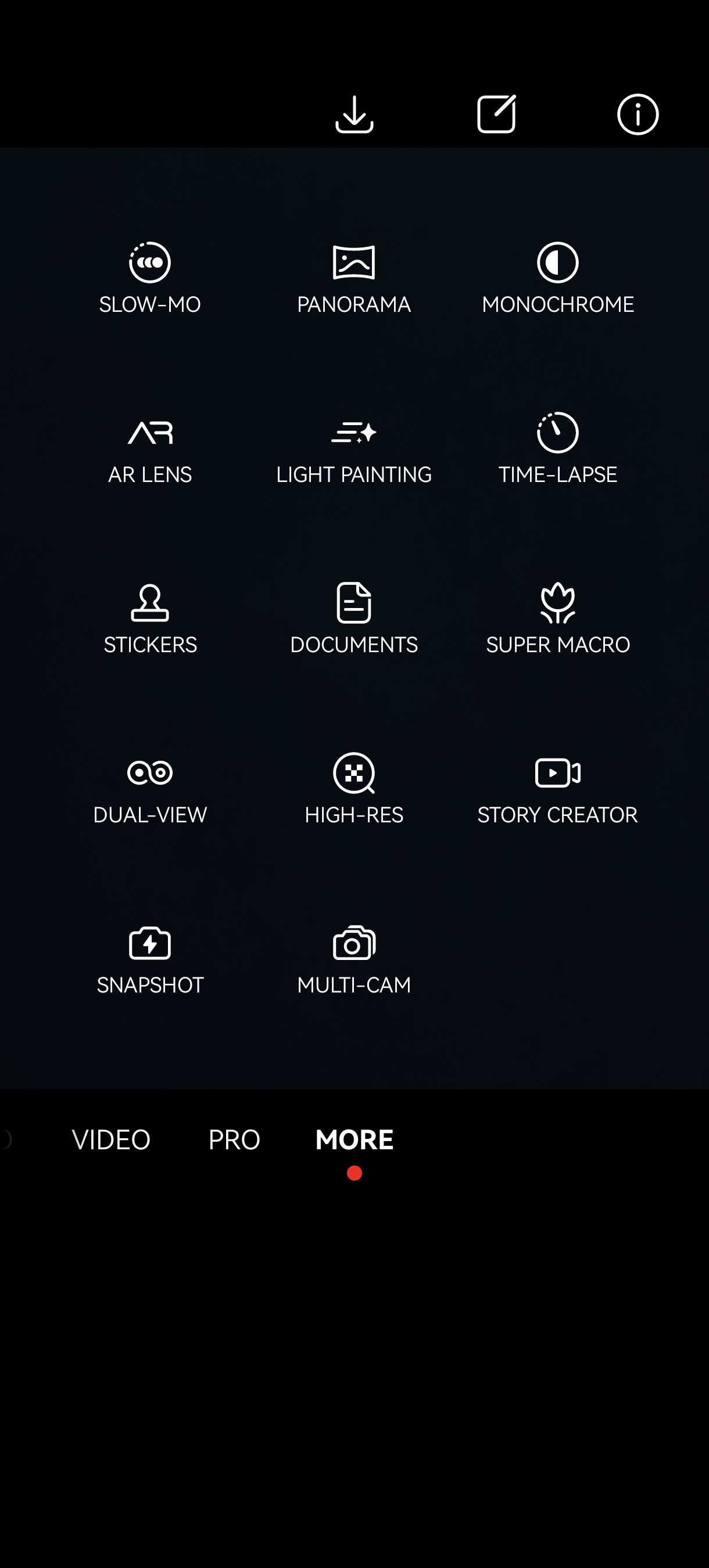
Task: Switch to the Video tab
Action: 111,1139
